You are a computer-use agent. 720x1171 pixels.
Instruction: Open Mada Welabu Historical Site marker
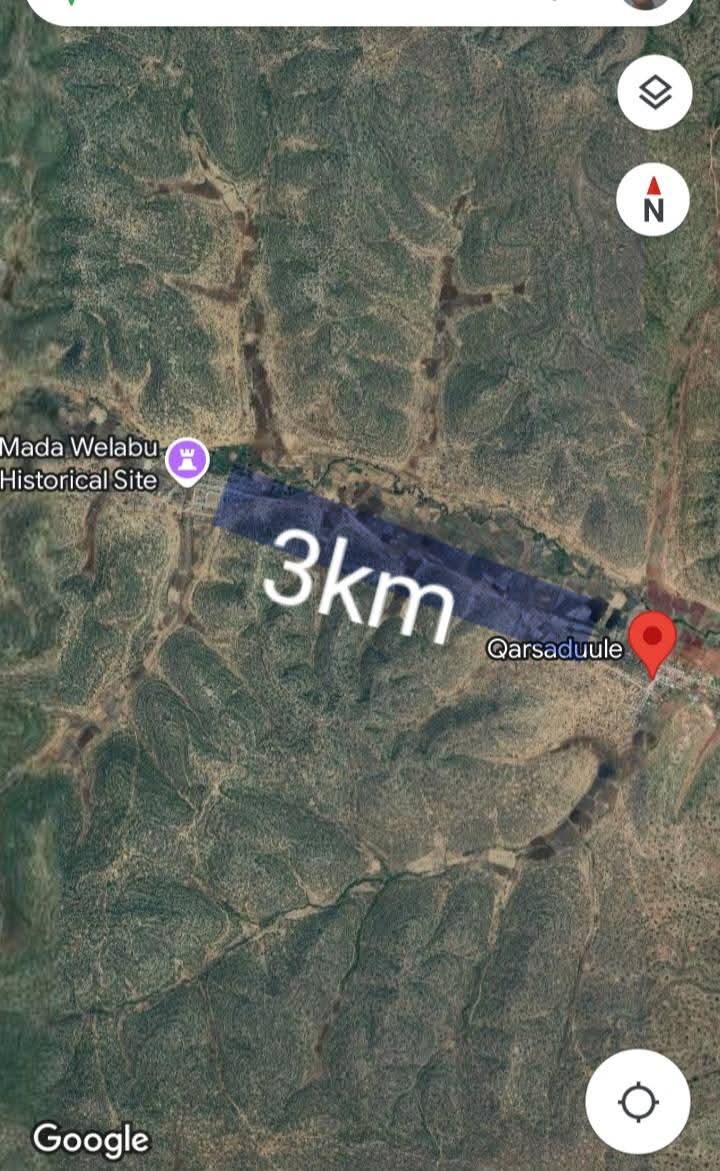click(x=186, y=461)
